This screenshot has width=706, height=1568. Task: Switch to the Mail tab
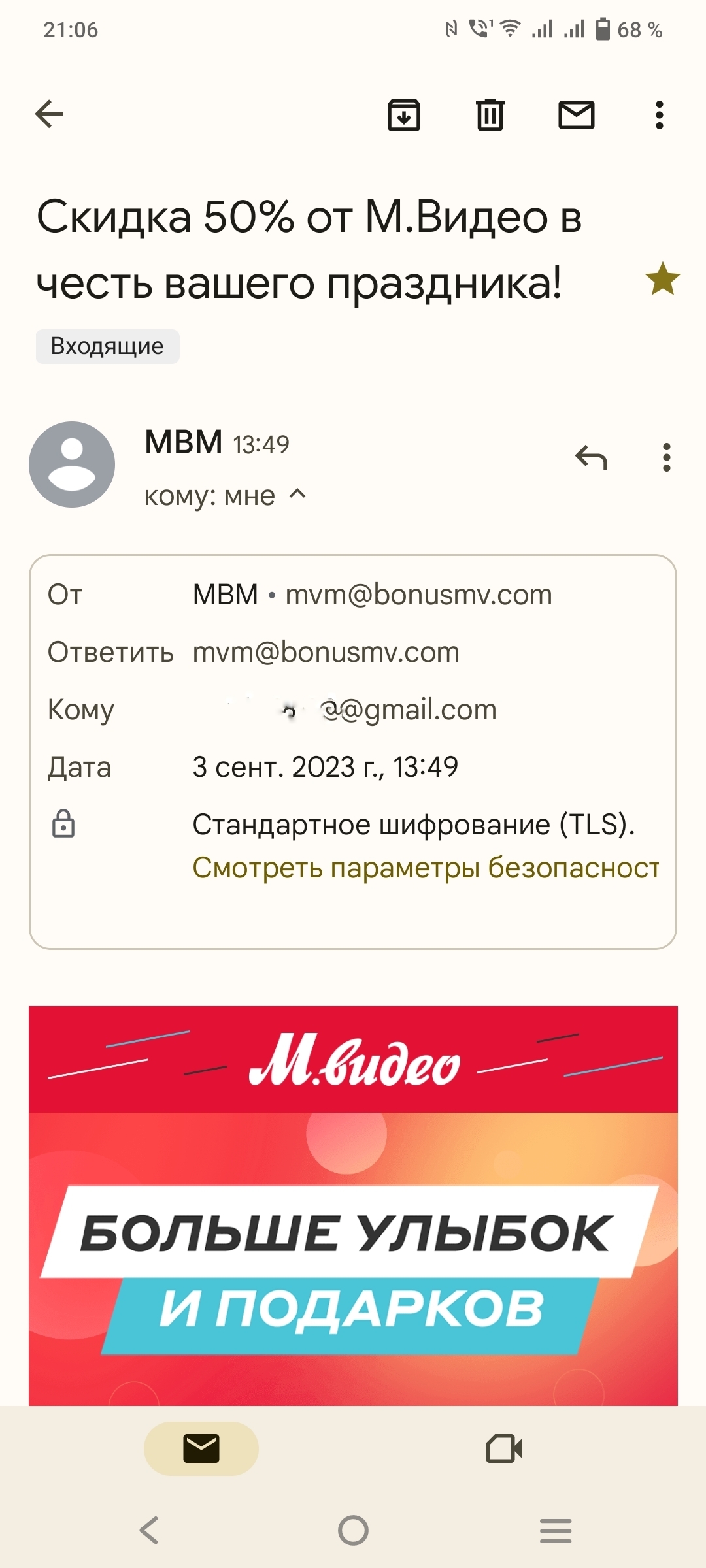point(201,1448)
